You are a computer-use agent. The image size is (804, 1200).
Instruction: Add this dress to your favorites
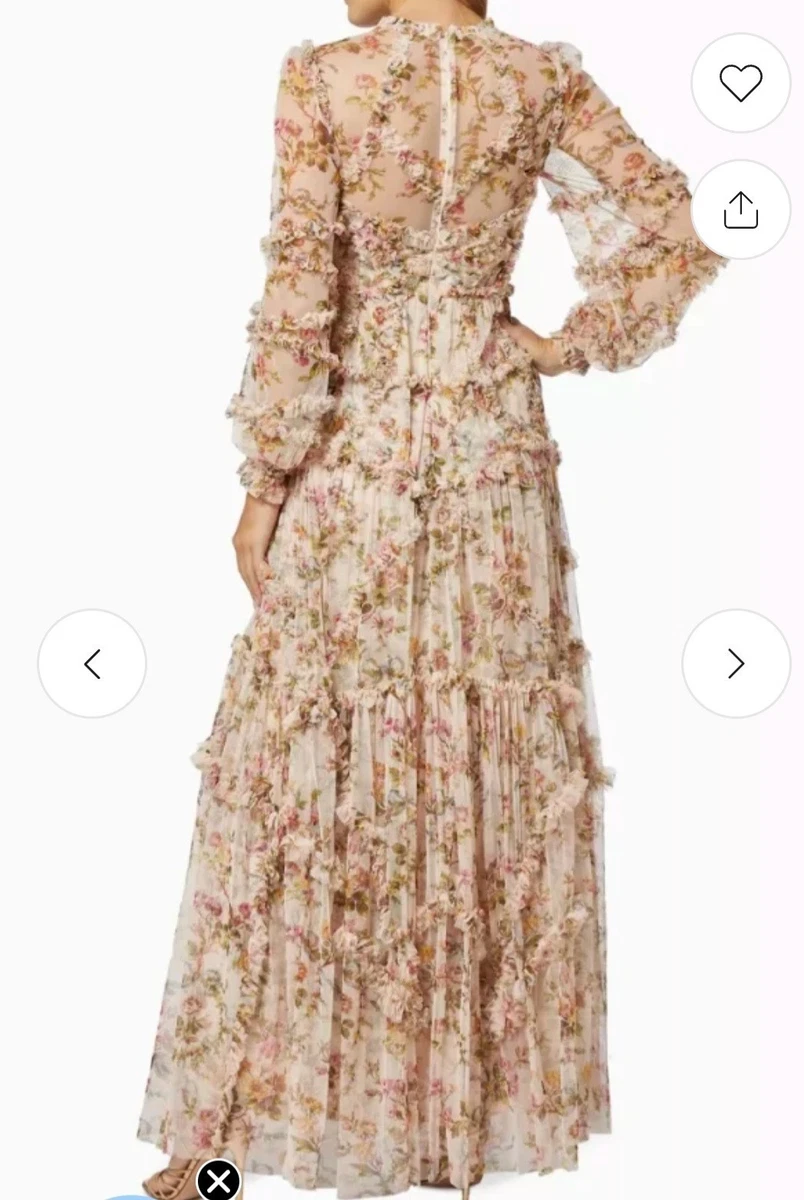740,83
